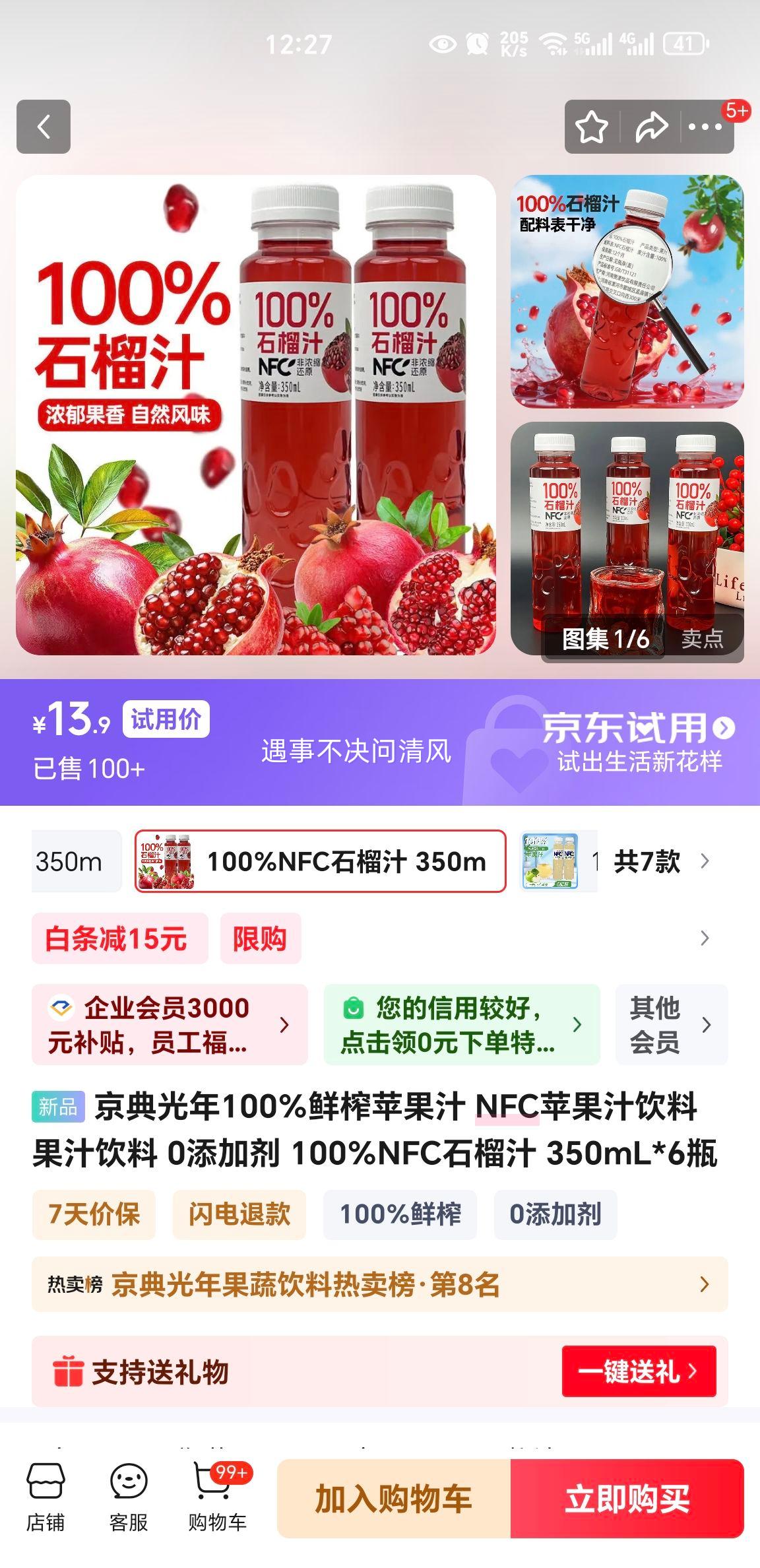Click the back arrow to return
This screenshot has height=1568, width=760.
tap(44, 127)
